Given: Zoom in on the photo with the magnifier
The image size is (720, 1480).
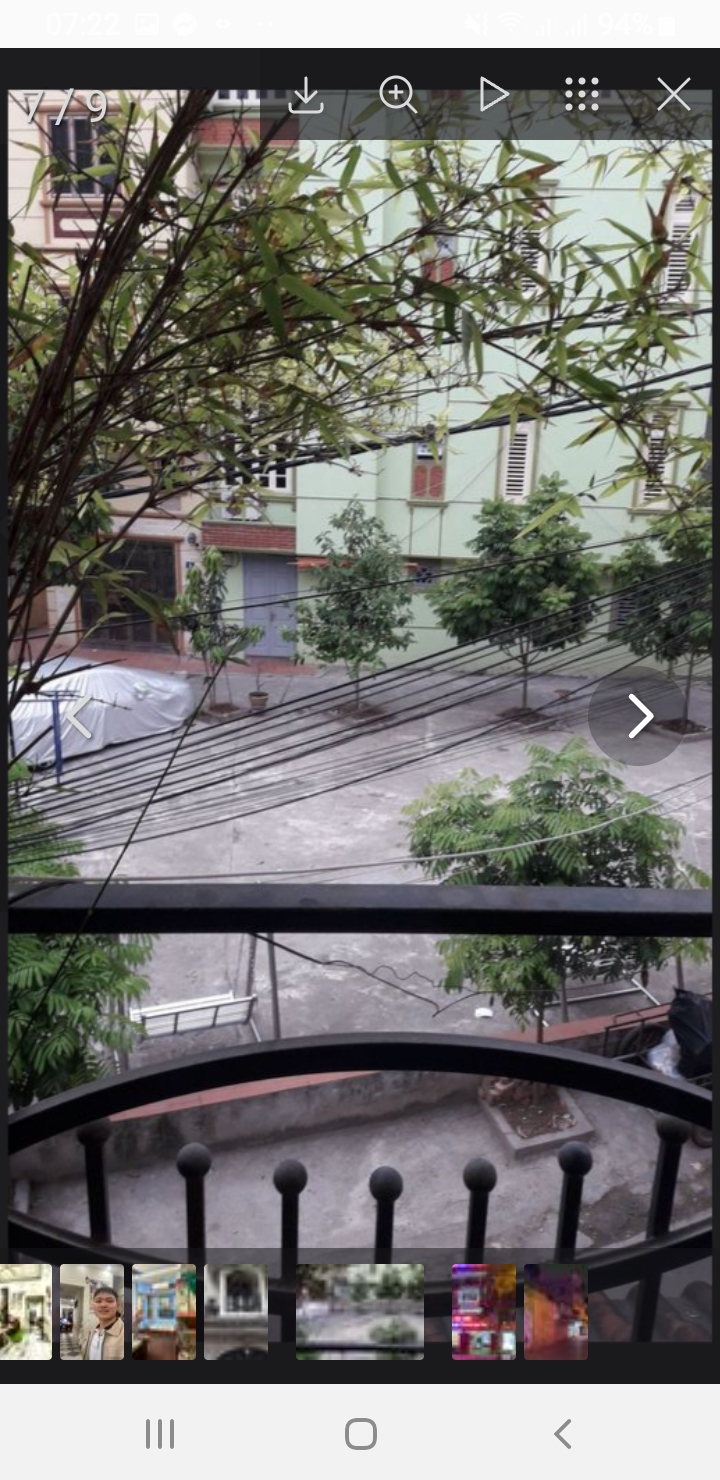Looking at the screenshot, I should pos(397,95).
